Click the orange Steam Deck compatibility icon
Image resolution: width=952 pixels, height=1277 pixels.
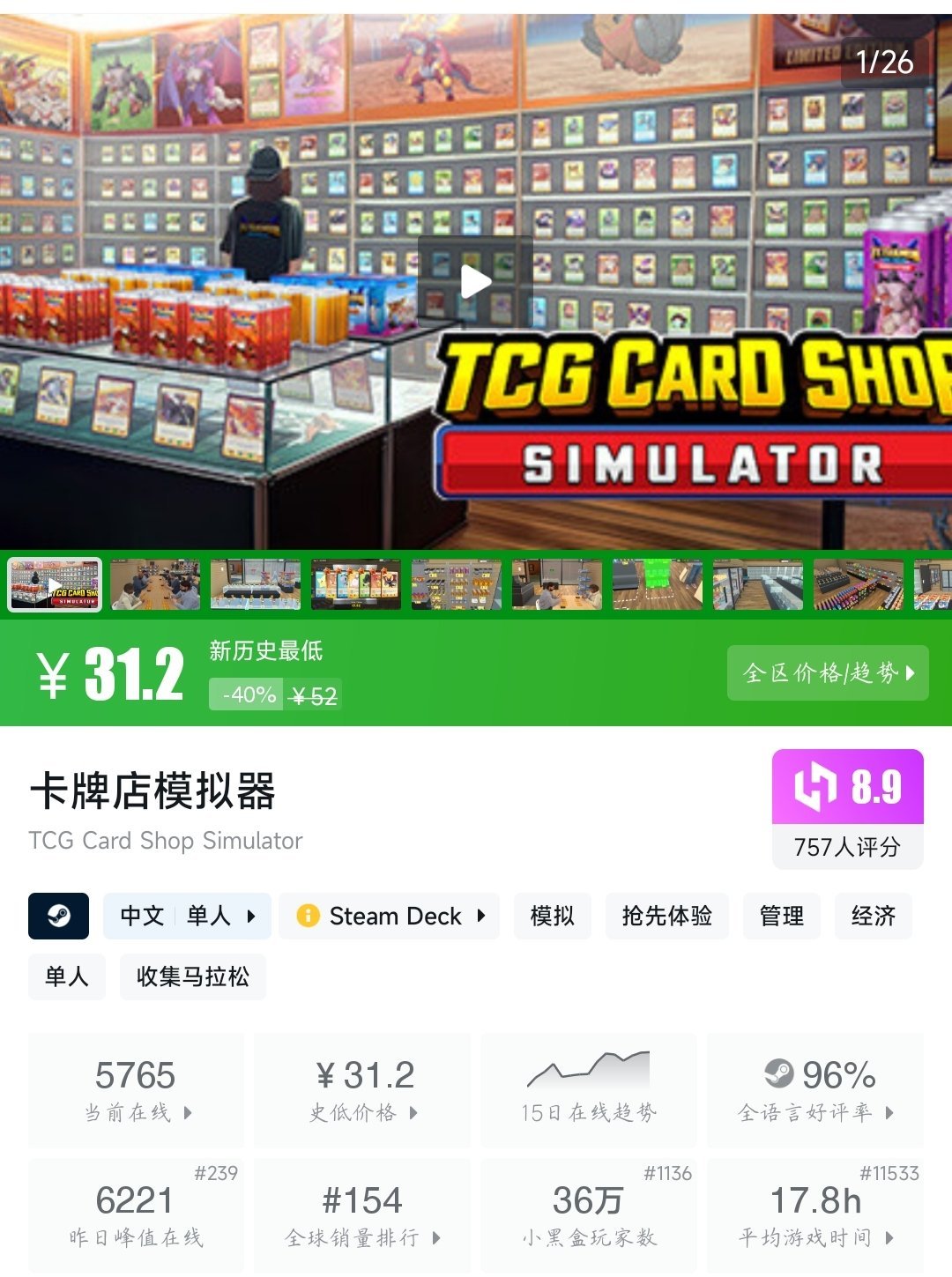(306, 916)
